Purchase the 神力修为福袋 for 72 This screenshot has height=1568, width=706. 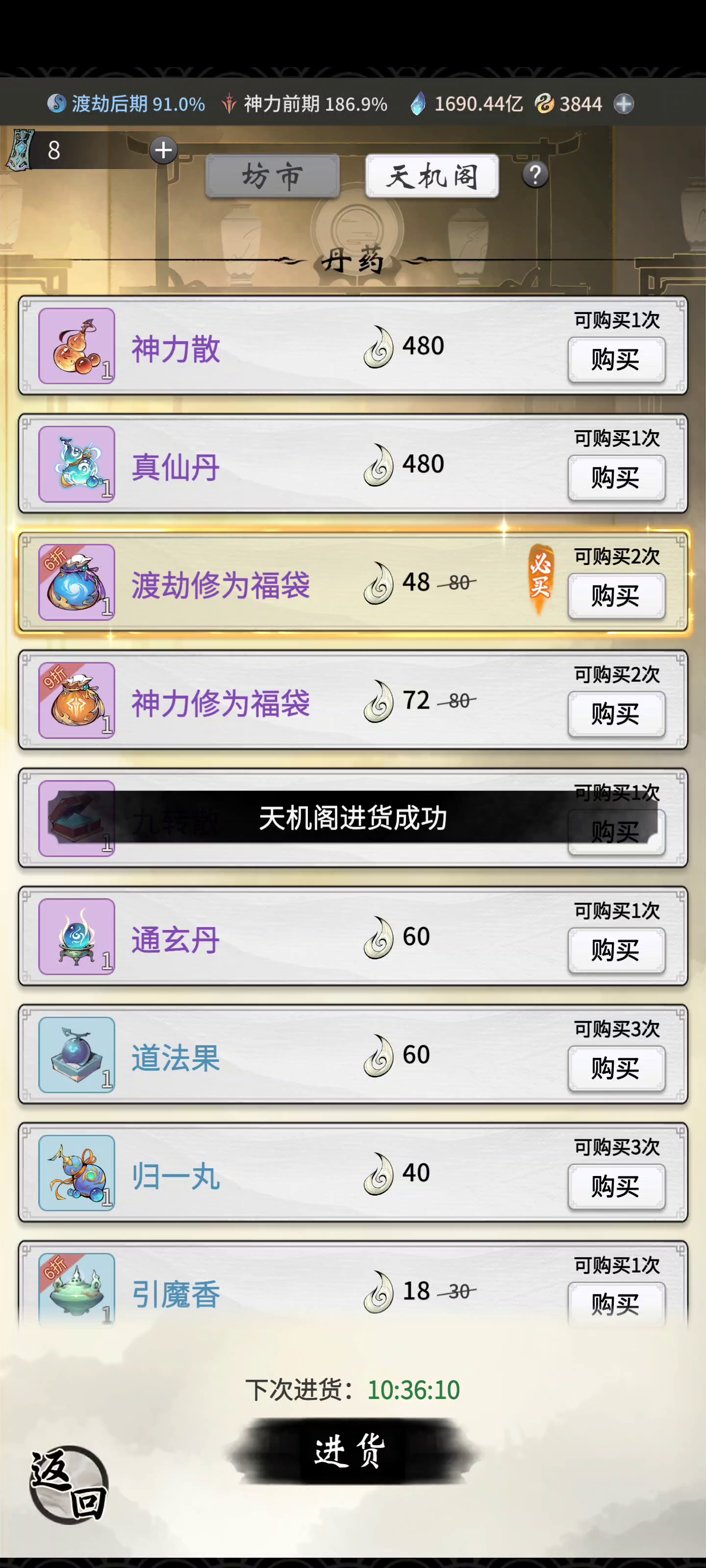[x=616, y=714]
